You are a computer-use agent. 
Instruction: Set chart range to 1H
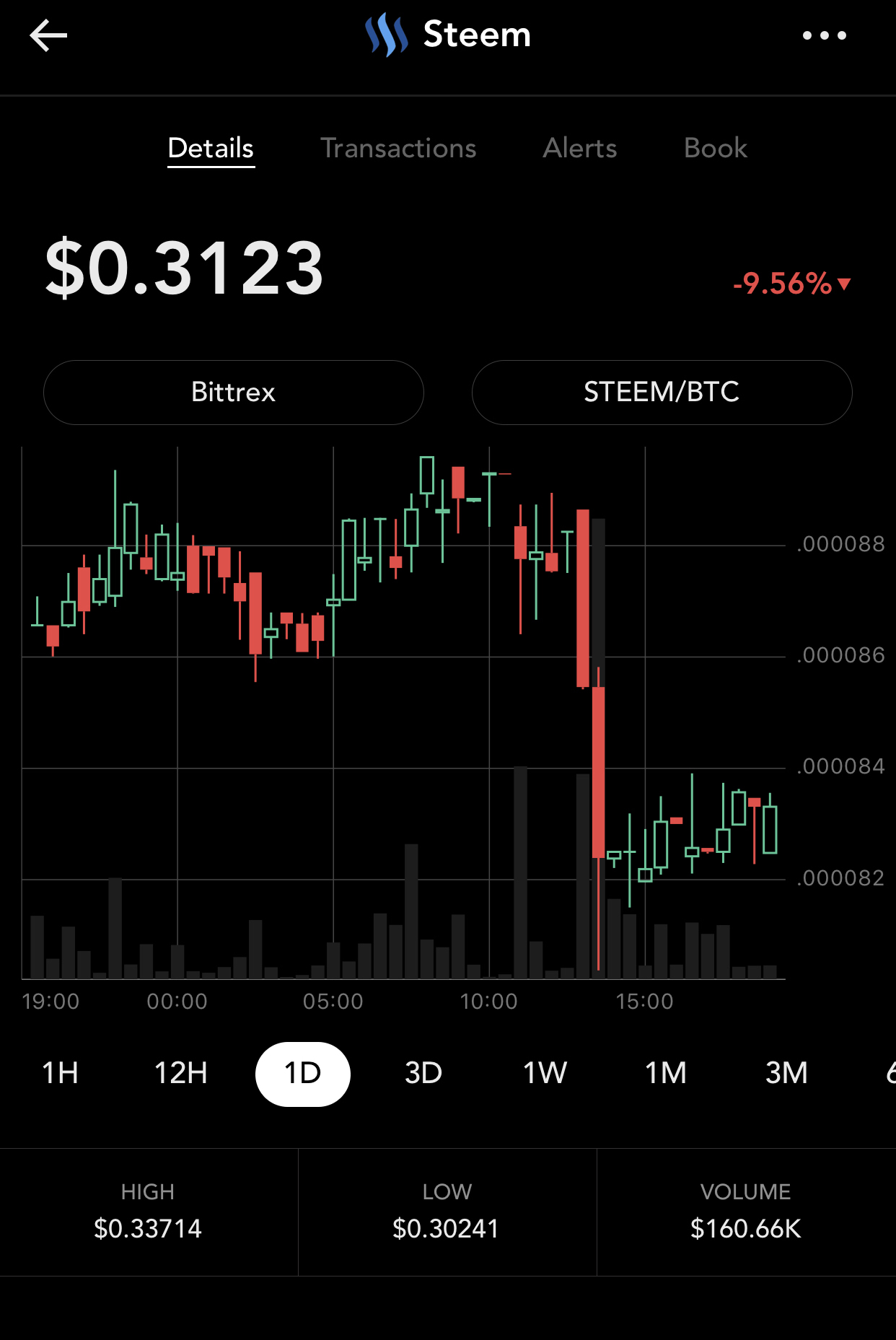[60, 1073]
